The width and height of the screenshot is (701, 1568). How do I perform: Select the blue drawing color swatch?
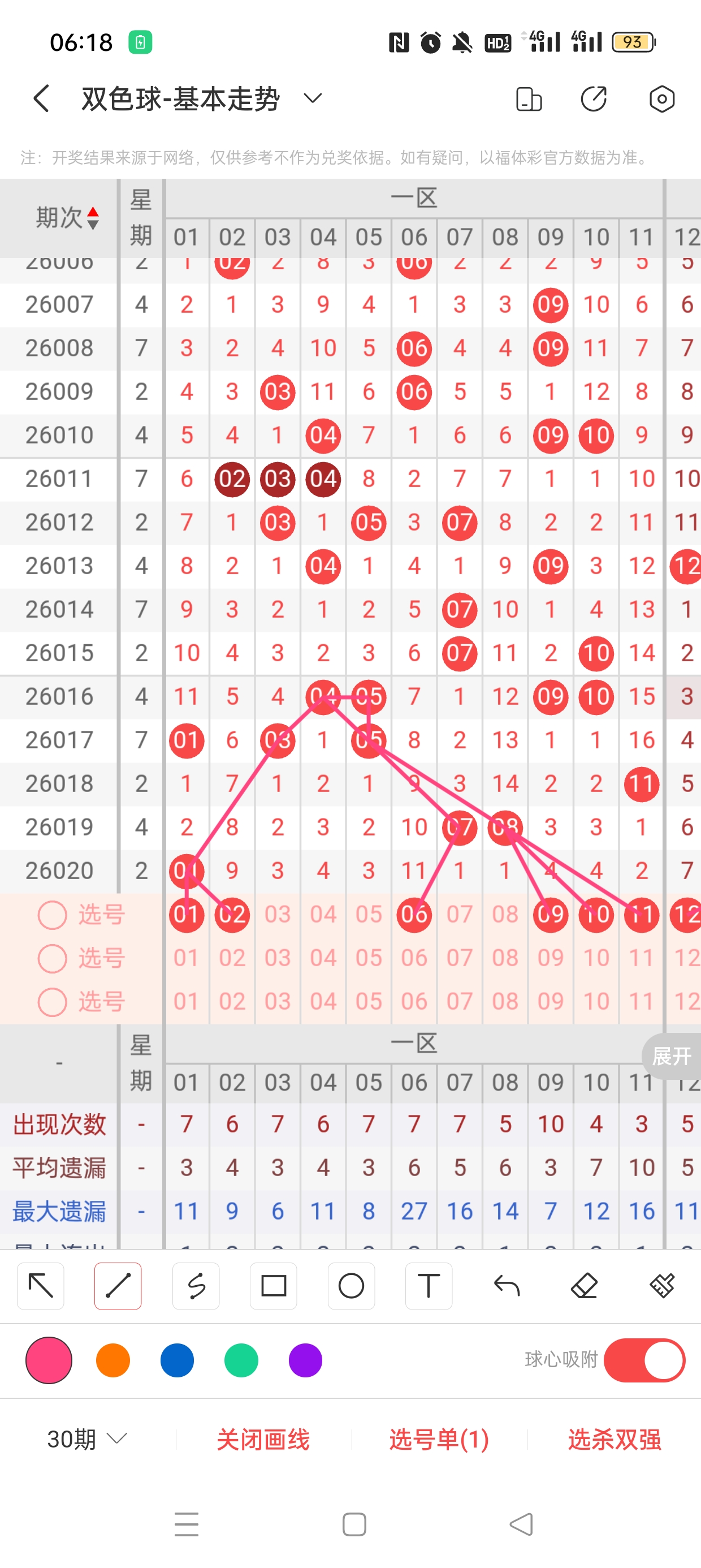click(x=177, y=1360)
